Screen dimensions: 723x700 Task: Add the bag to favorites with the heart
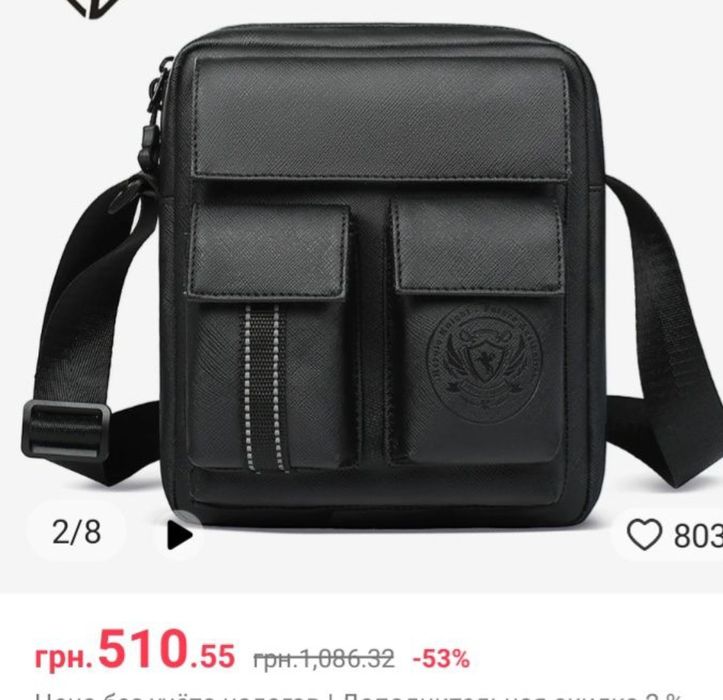[644, 536]
